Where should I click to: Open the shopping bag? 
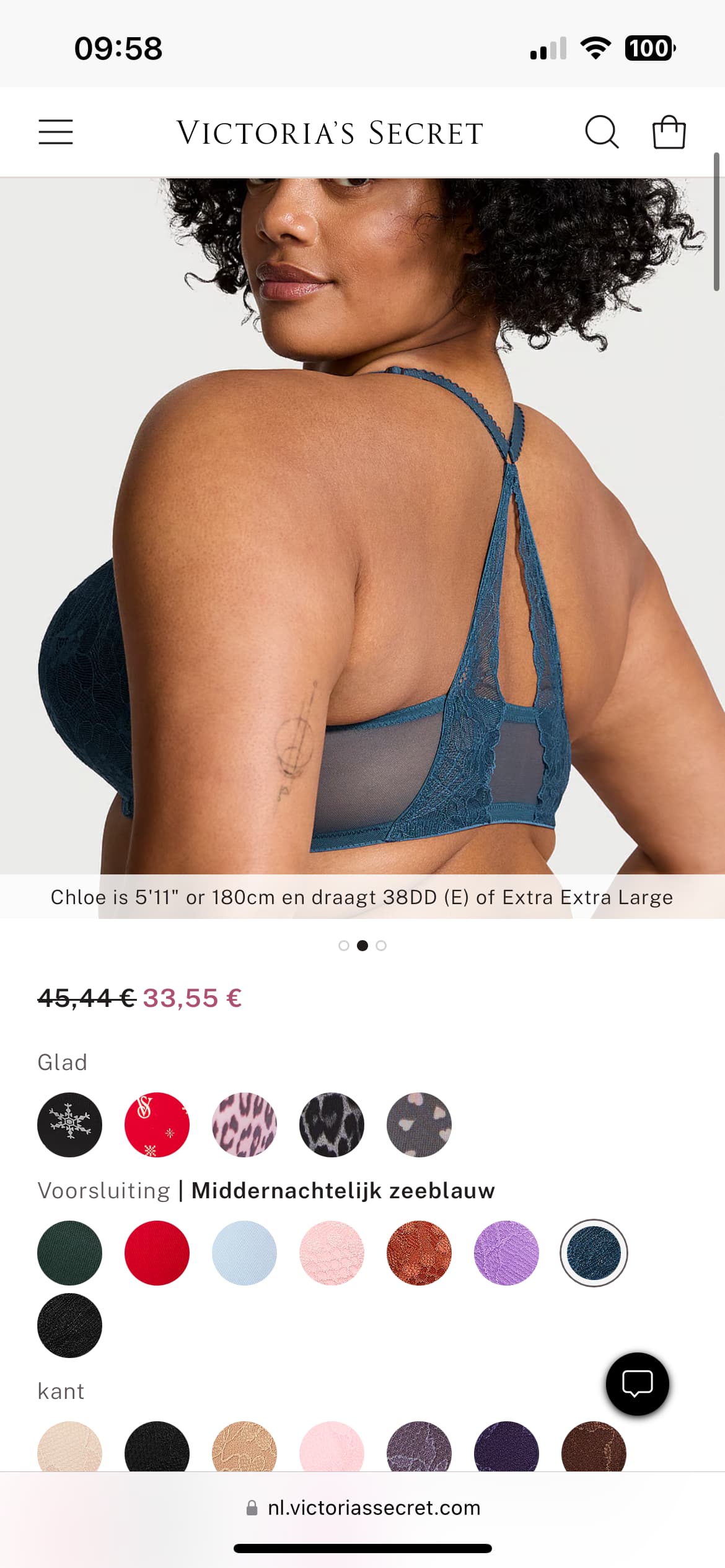pos(669,132)
